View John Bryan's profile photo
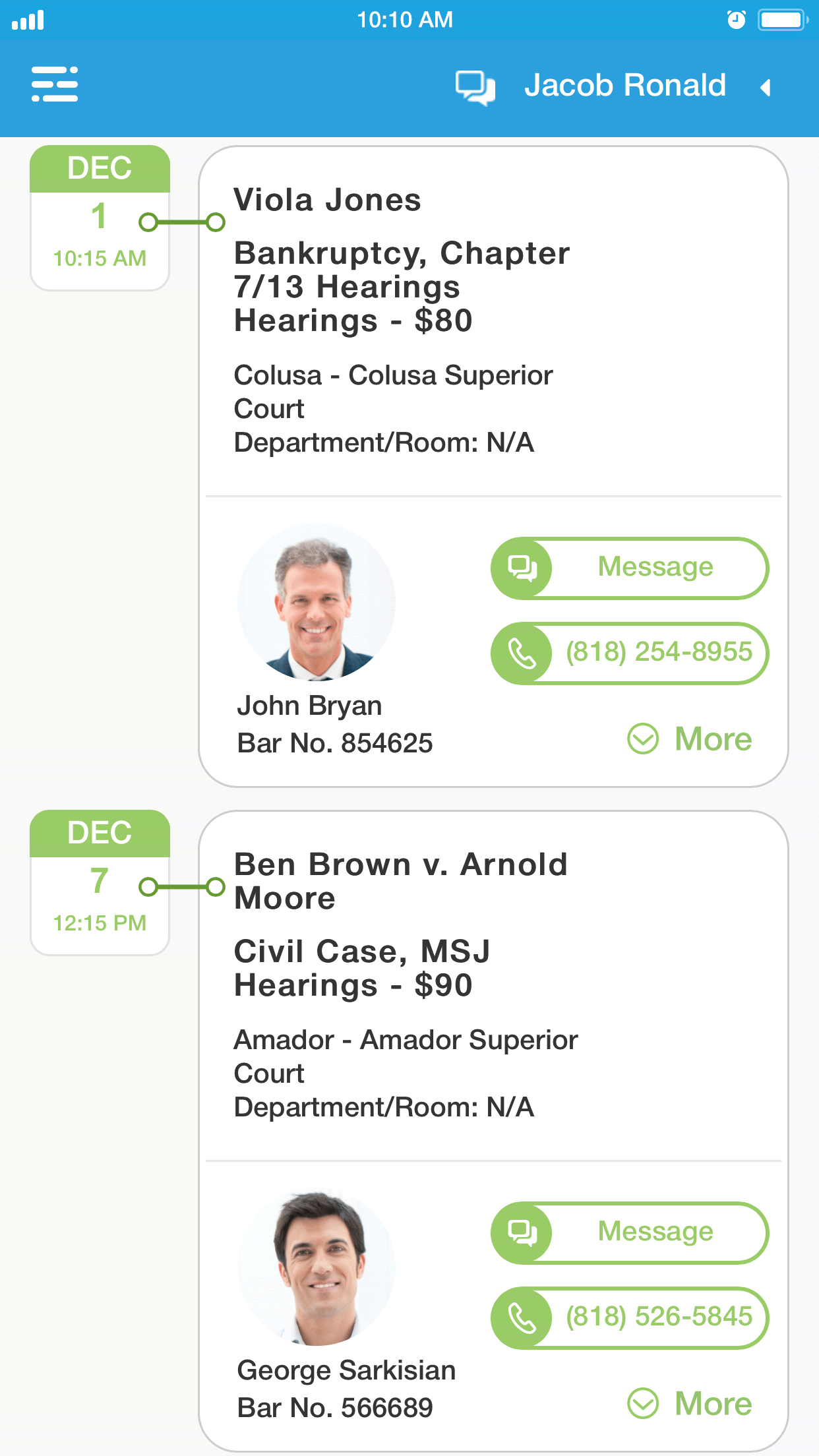The image size is (819, 1456). [316, 602]
